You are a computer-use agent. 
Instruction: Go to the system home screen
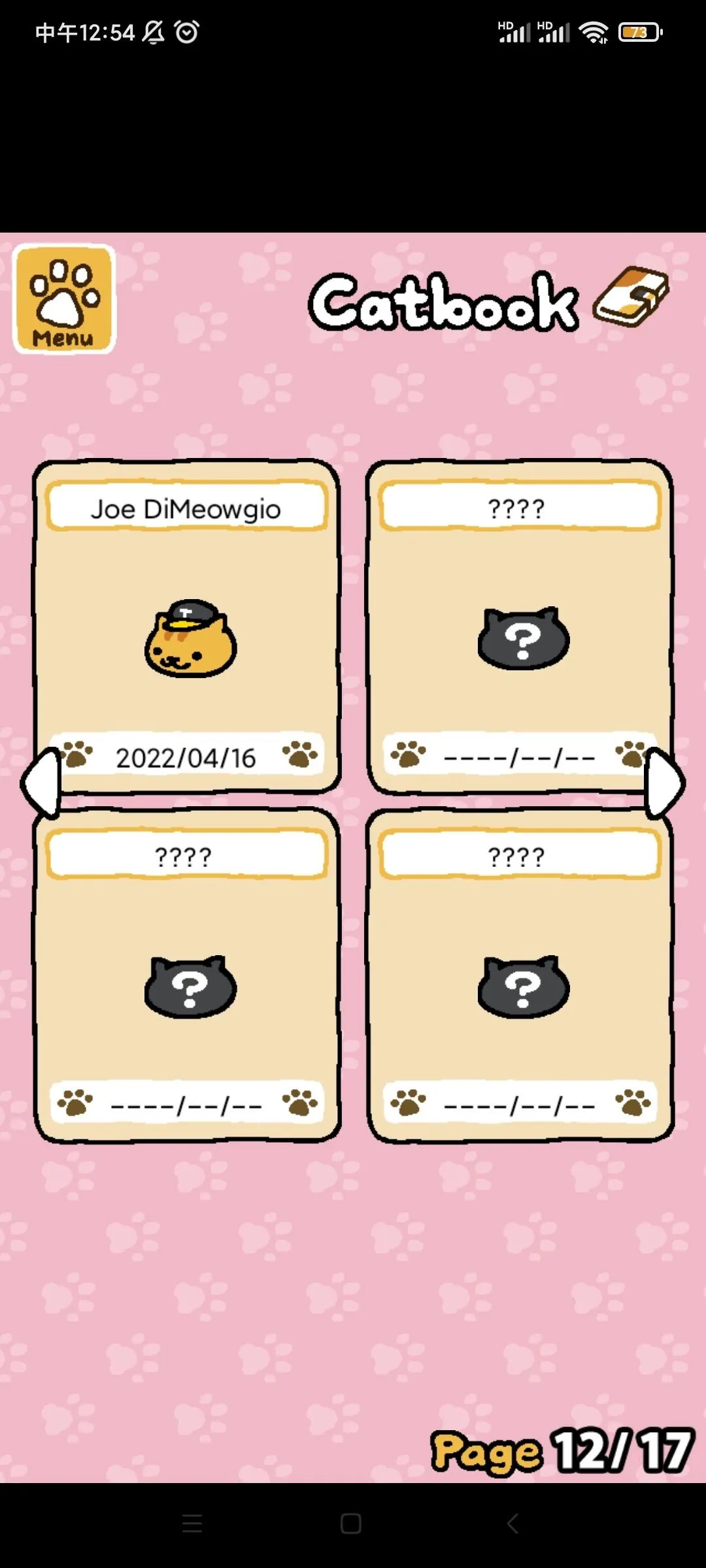351,1524
